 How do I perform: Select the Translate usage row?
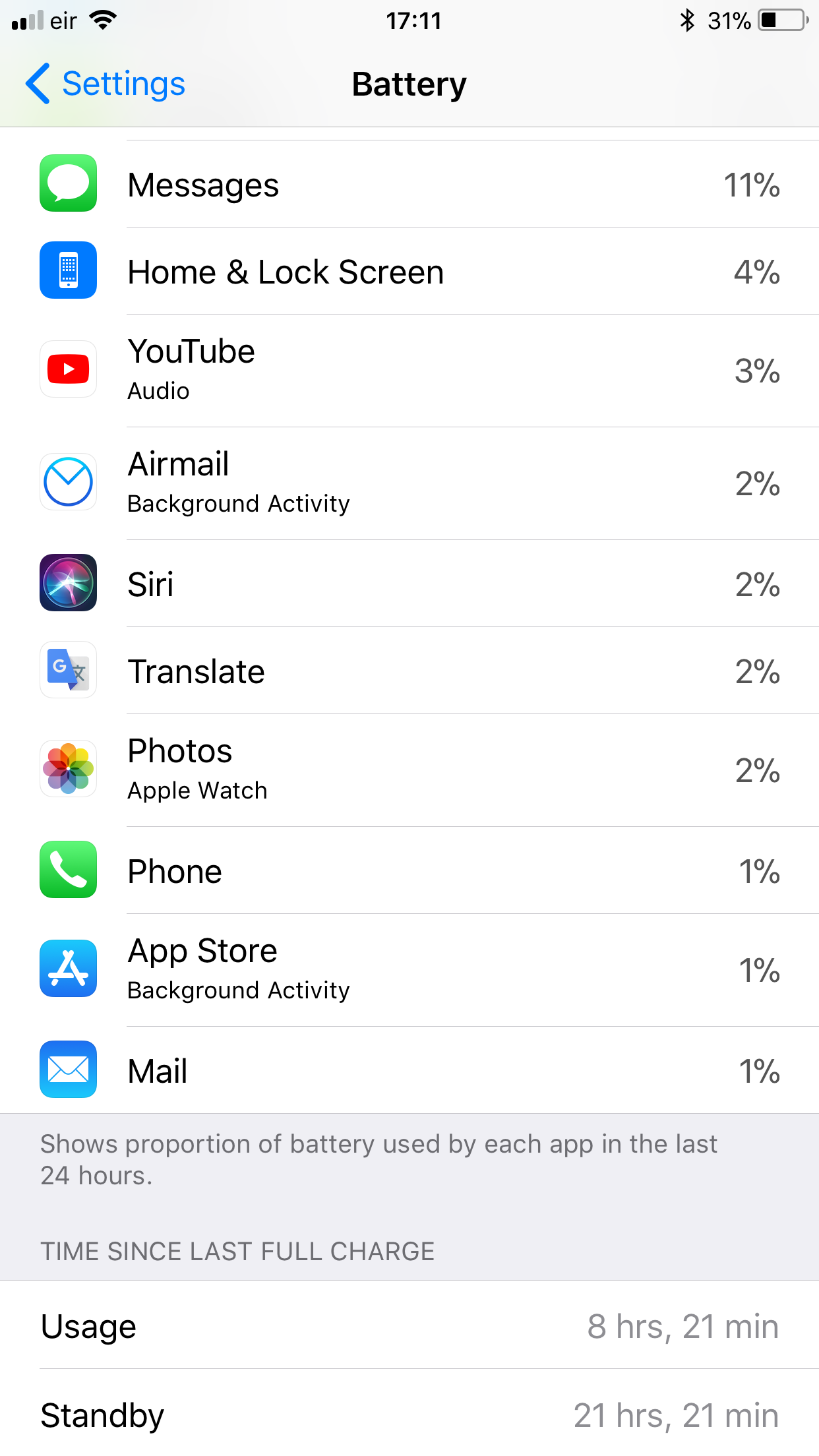coord(409,671)
